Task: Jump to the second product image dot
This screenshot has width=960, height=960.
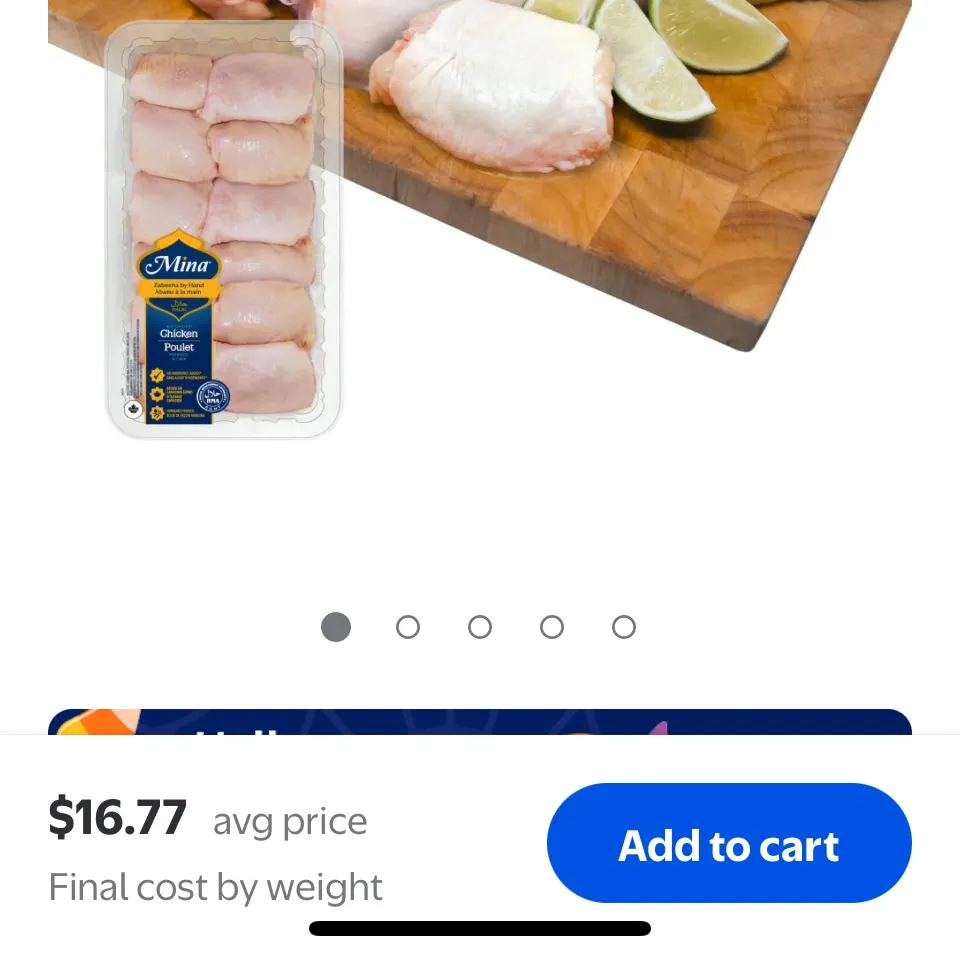Action: click(x=408, y=627)
